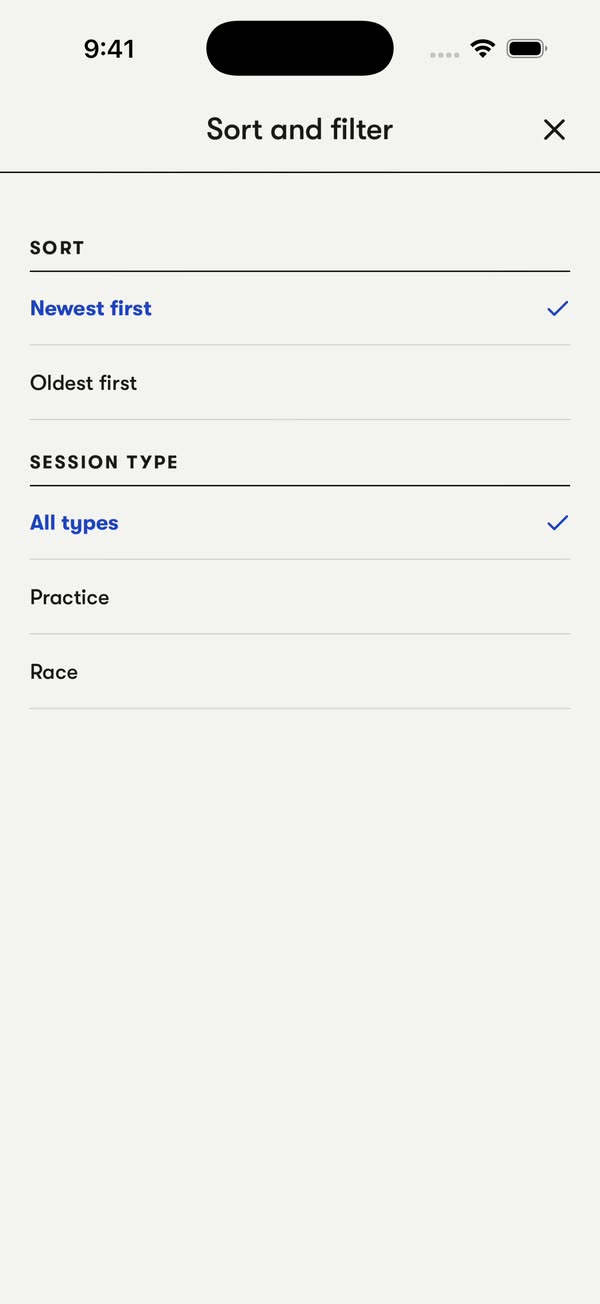The width and height of the screenshot is (600, 1304).
Task: Select Newest first sorting
Action: click(x=300, y=308)
